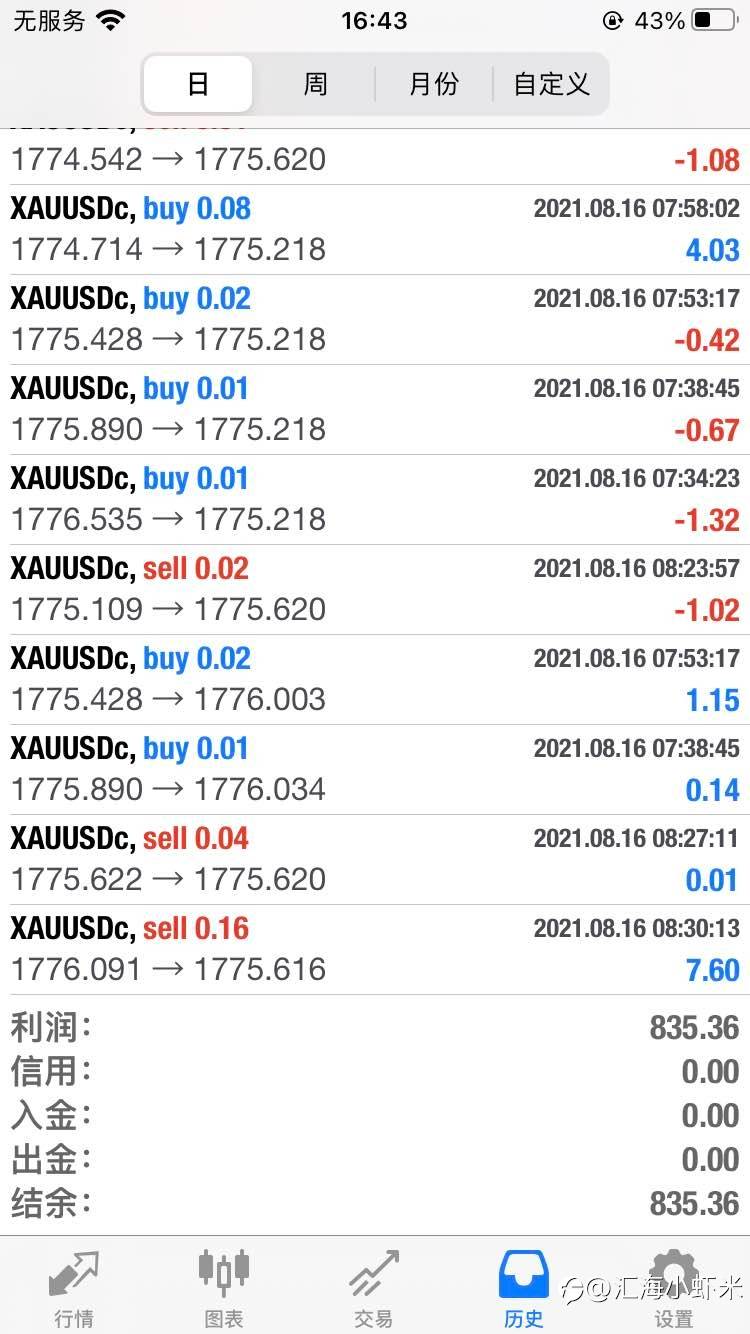Open the sell 0.16 trade with profit 7.60
Image resolution: width=750 pixels, height=1334 pixels.
coord(375,949)
